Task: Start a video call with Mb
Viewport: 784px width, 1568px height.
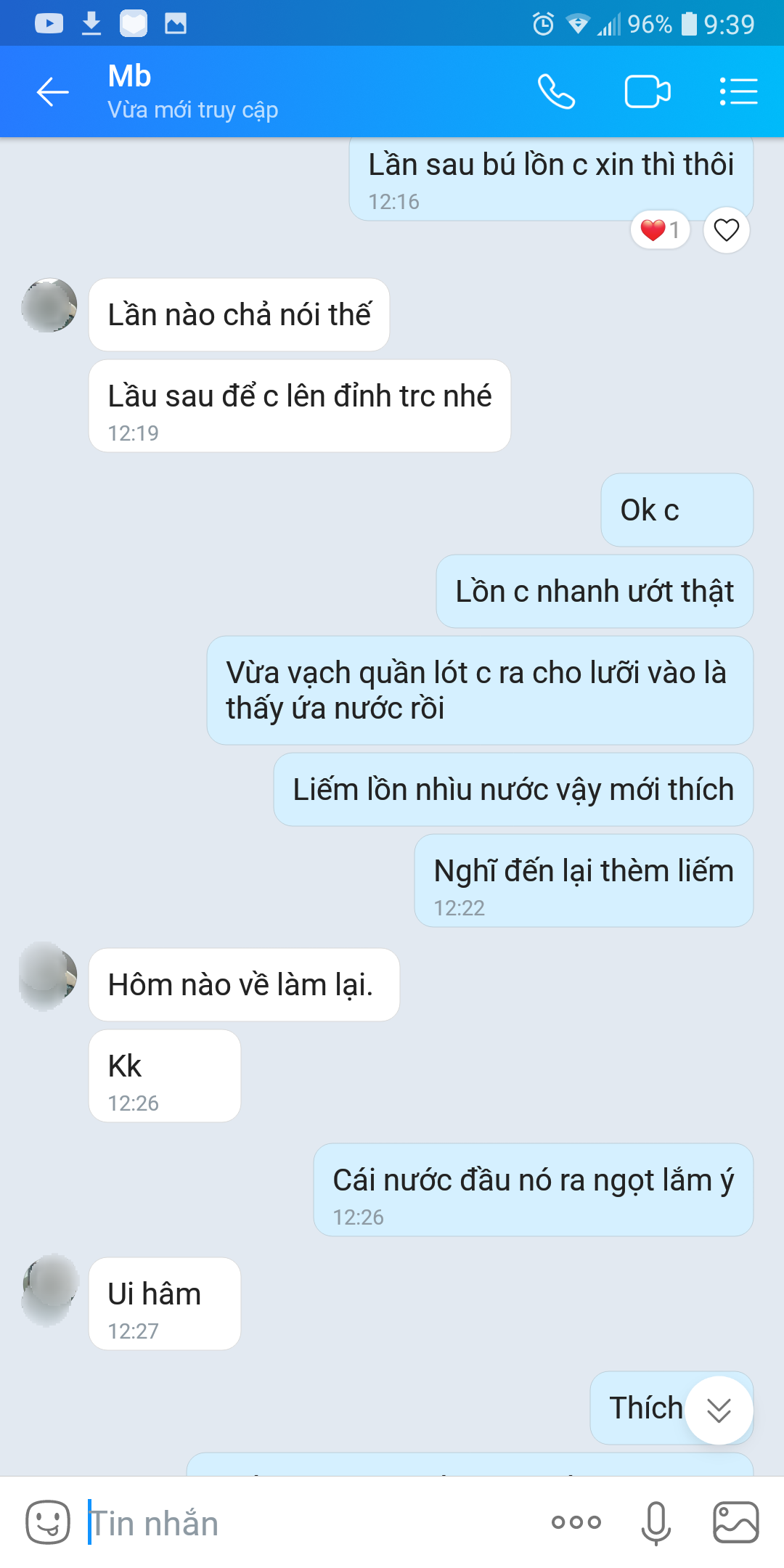Action: pyautogui.click(x=647, y=92)
